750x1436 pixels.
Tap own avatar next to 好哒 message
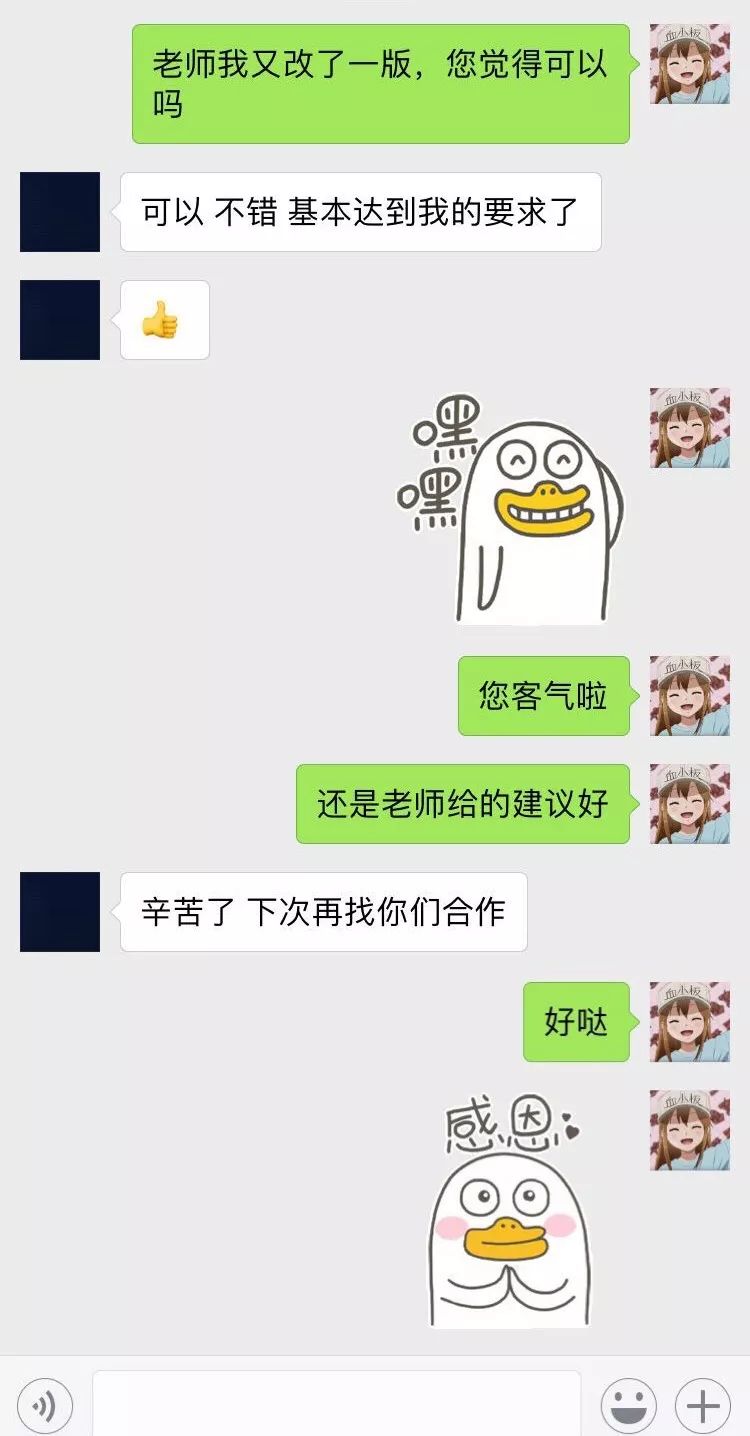pyautogui.click(x=689, y=1021)
